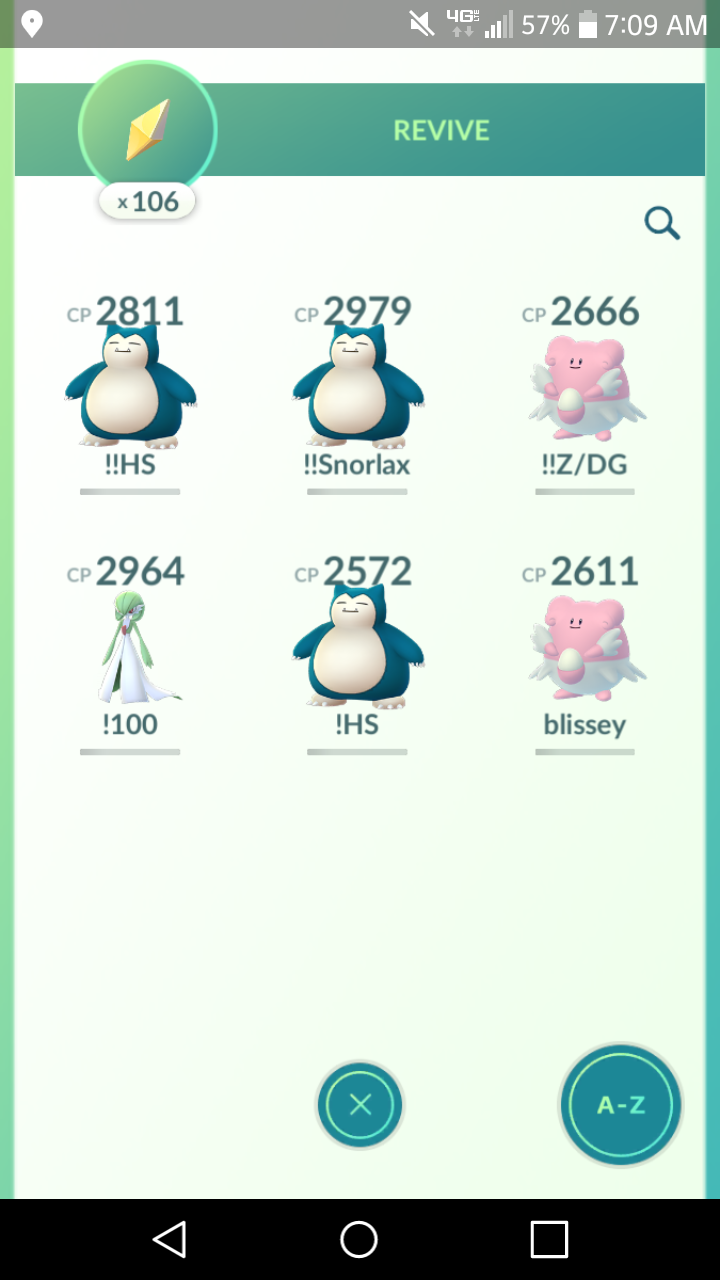Open recent apps from the navigation bar
The width and height of the screenshot is (720, 1280).
(x=549, y=1239)
